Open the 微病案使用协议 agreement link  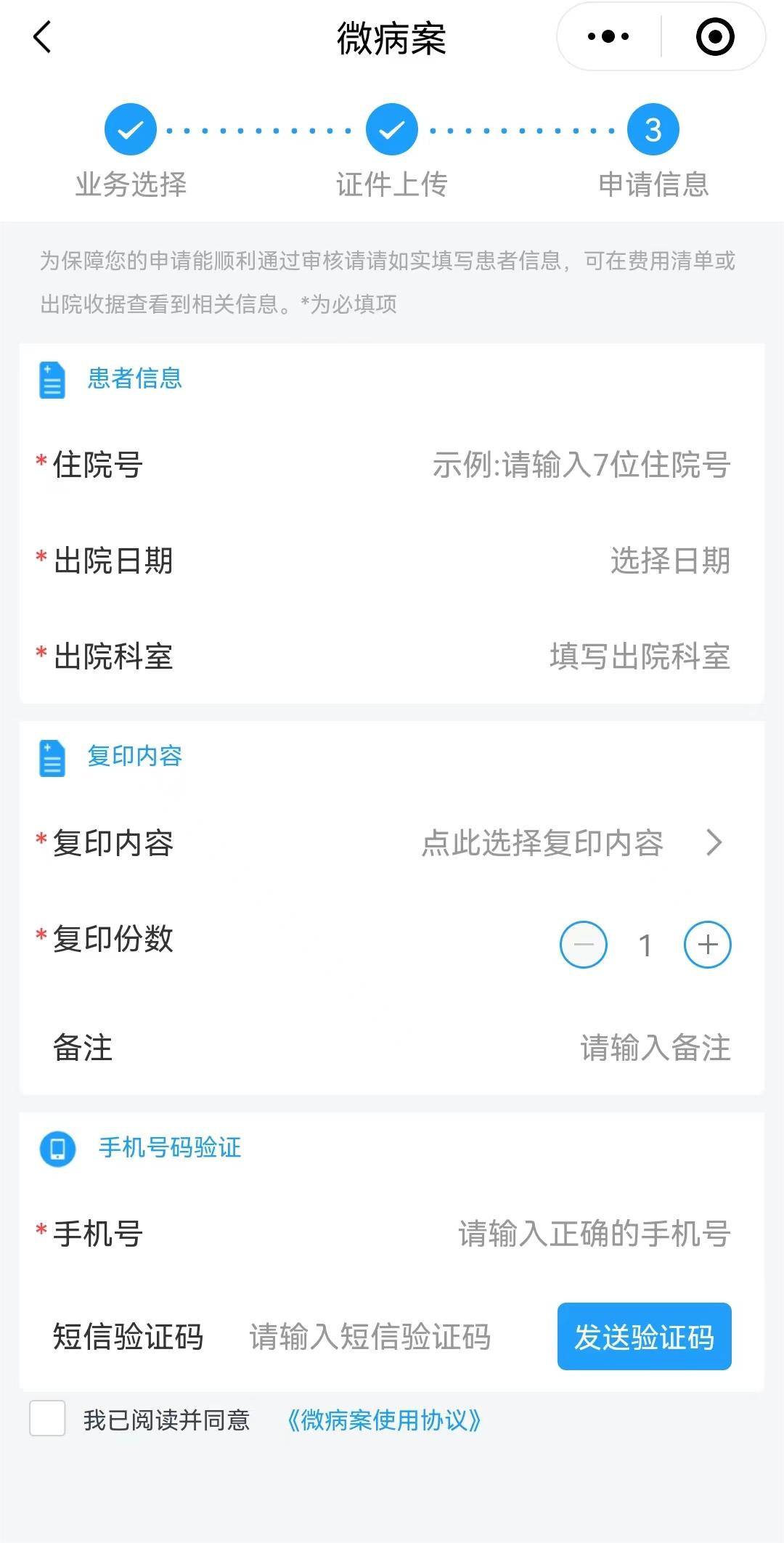(384, 1420)
